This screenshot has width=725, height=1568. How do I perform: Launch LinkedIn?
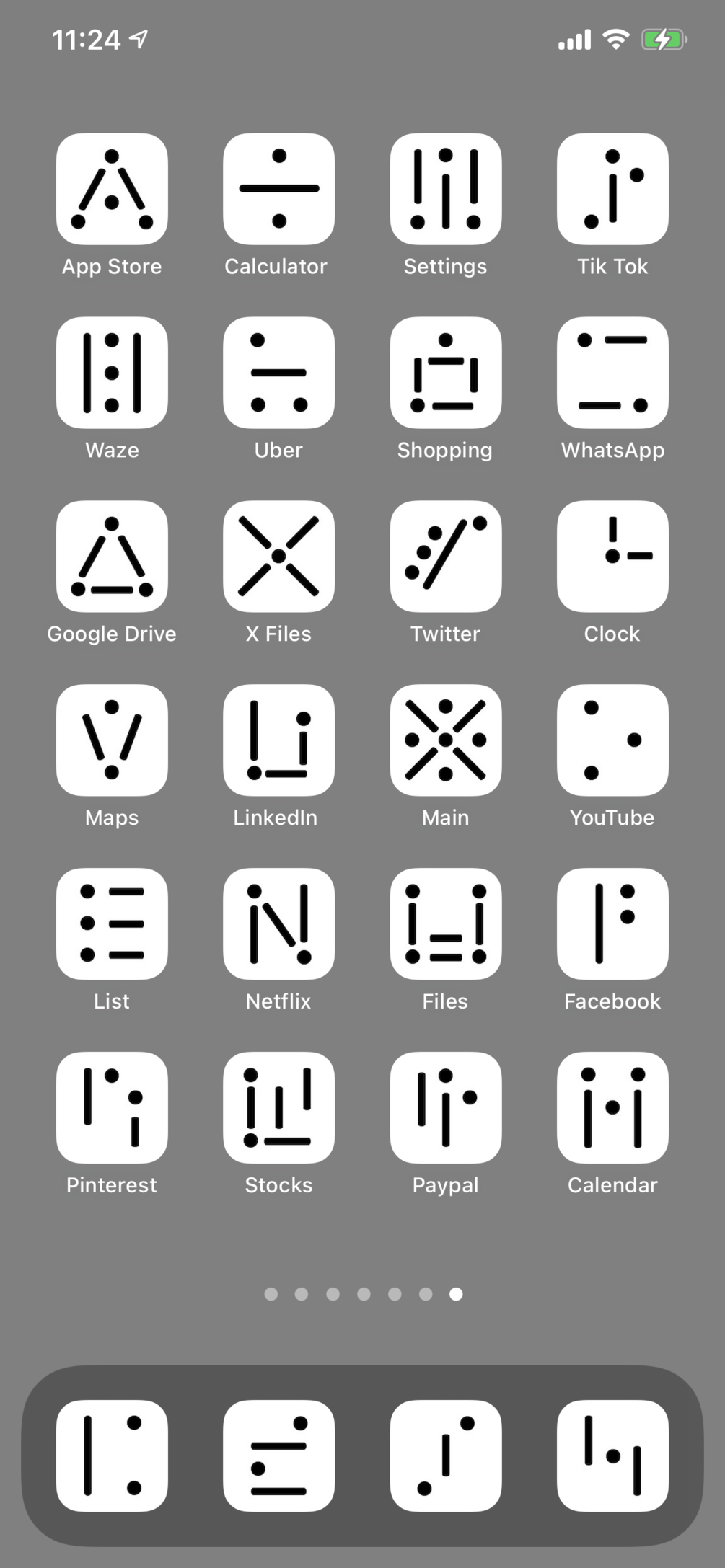278,740
